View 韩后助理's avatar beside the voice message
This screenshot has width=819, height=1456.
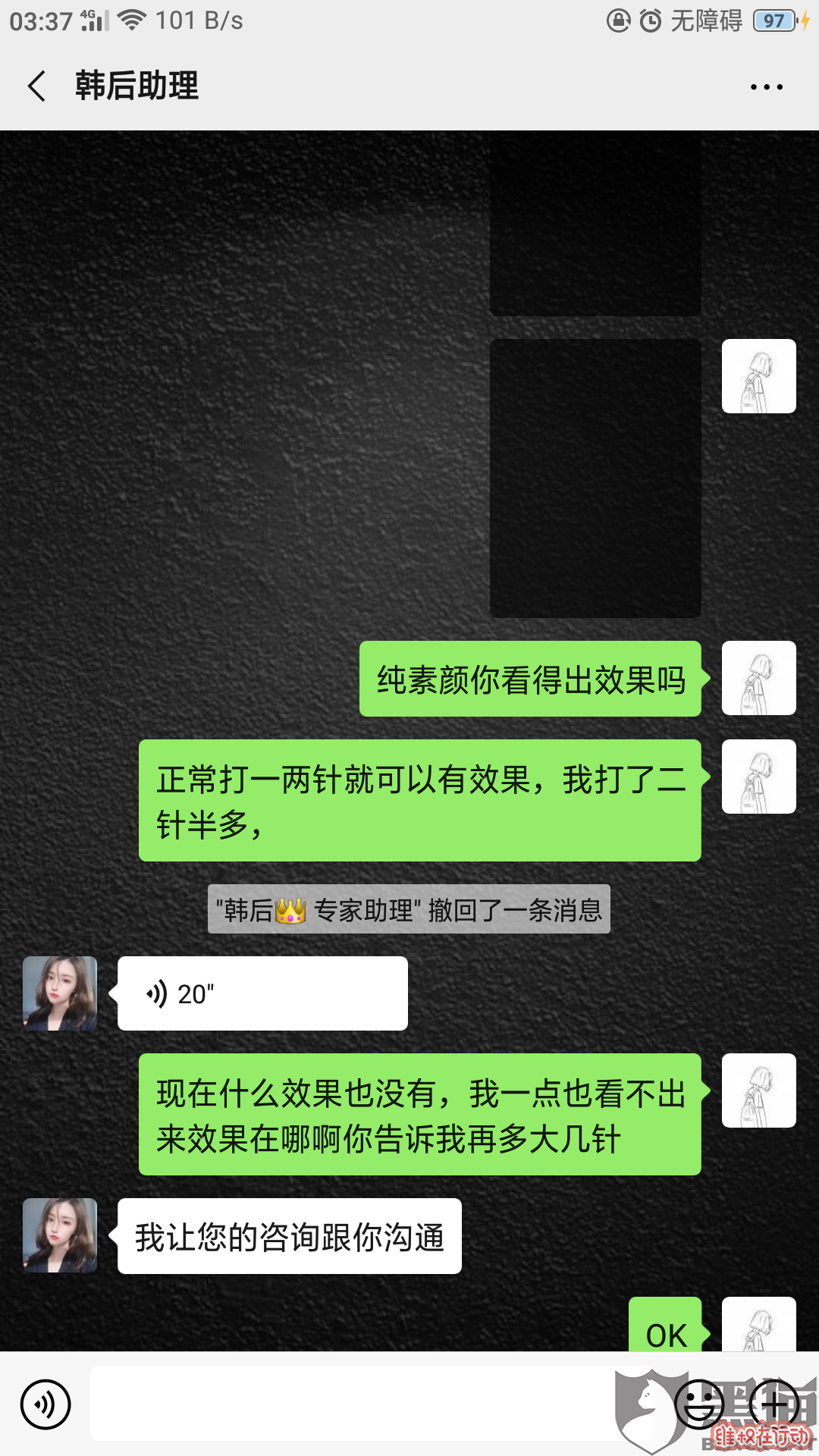tap(60, 993)
